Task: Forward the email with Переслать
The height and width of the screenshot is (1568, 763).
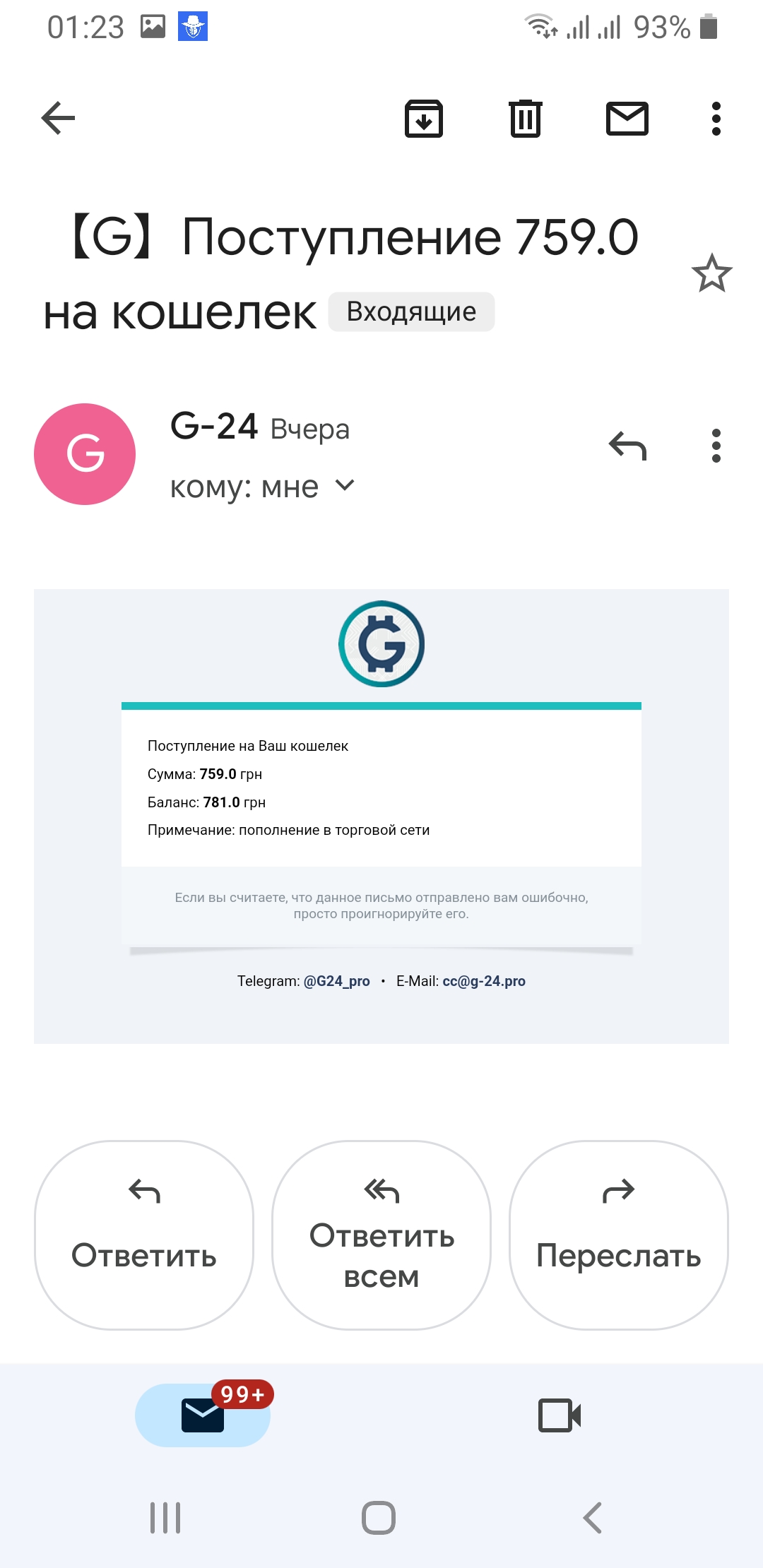Action: click(618, 1235)
